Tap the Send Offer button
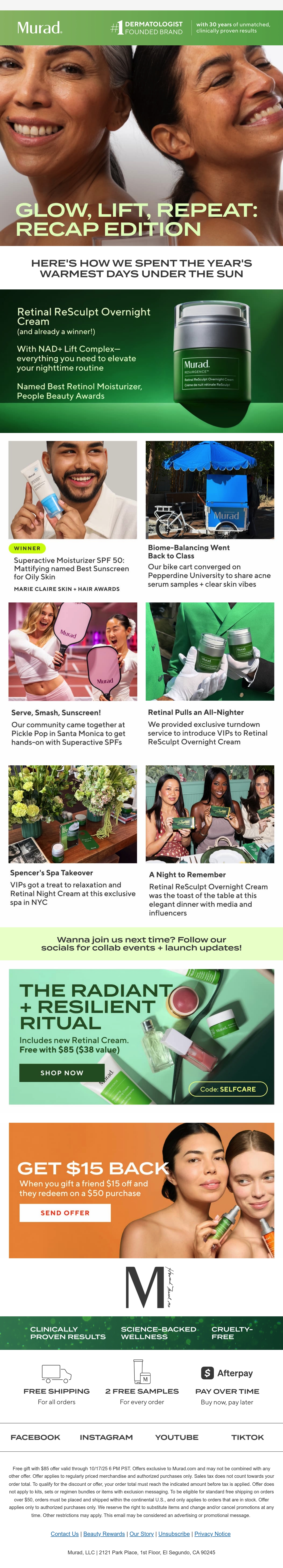Viewport: 283px width, 1568px height. click(x=65, y=1212)
